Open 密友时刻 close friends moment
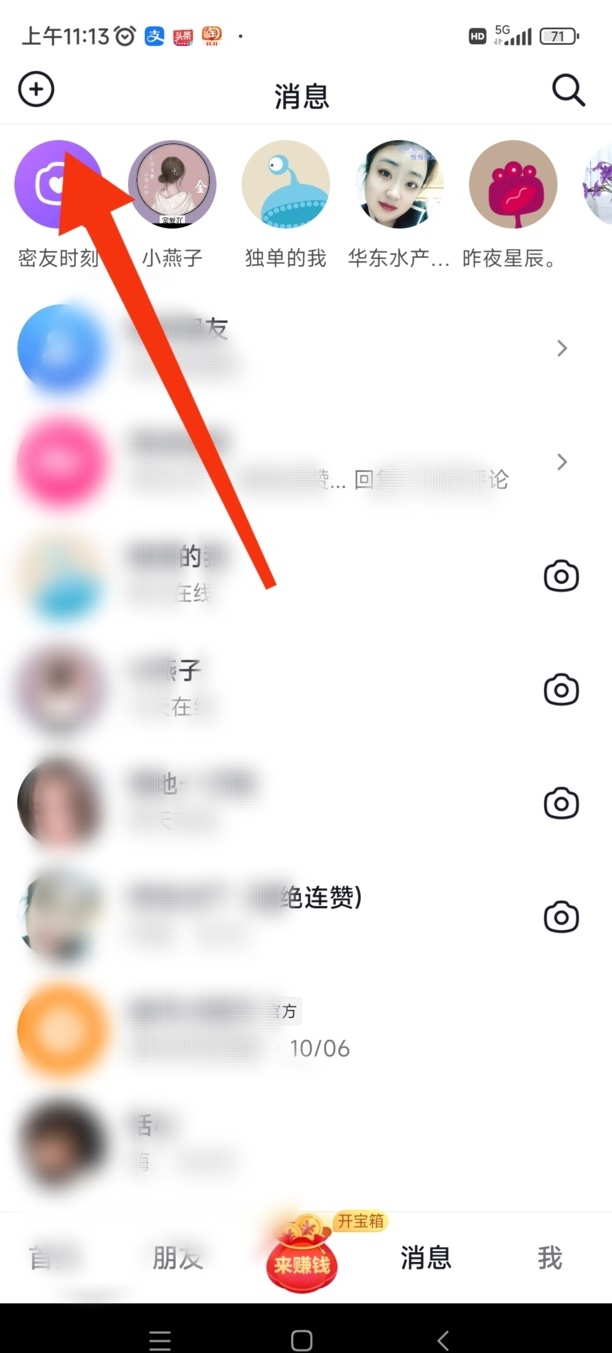This screenshot has width=612, height=1353. point(58,185)
